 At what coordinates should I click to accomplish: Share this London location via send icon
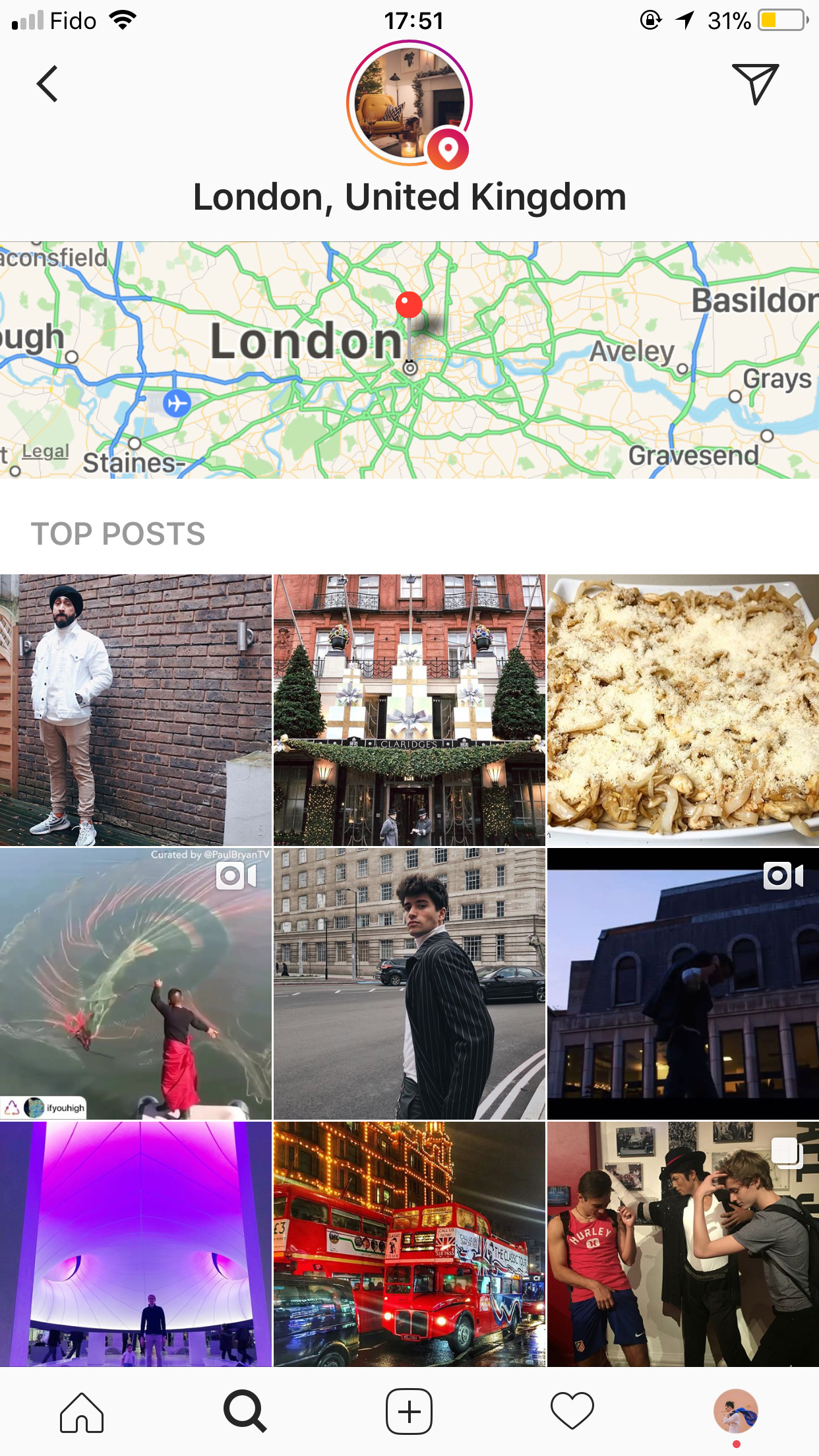point(754,84)
